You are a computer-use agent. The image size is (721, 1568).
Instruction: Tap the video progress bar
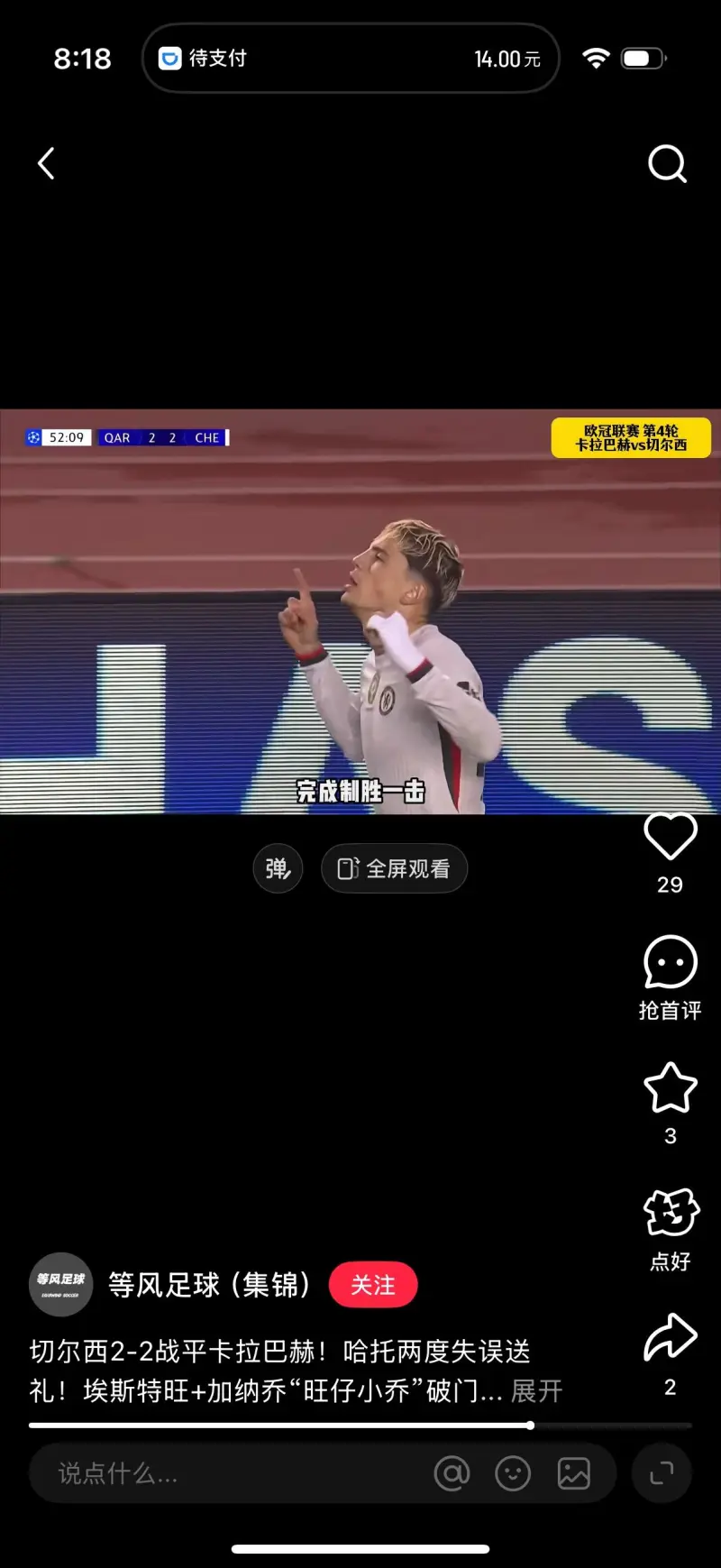point(360,1426)
